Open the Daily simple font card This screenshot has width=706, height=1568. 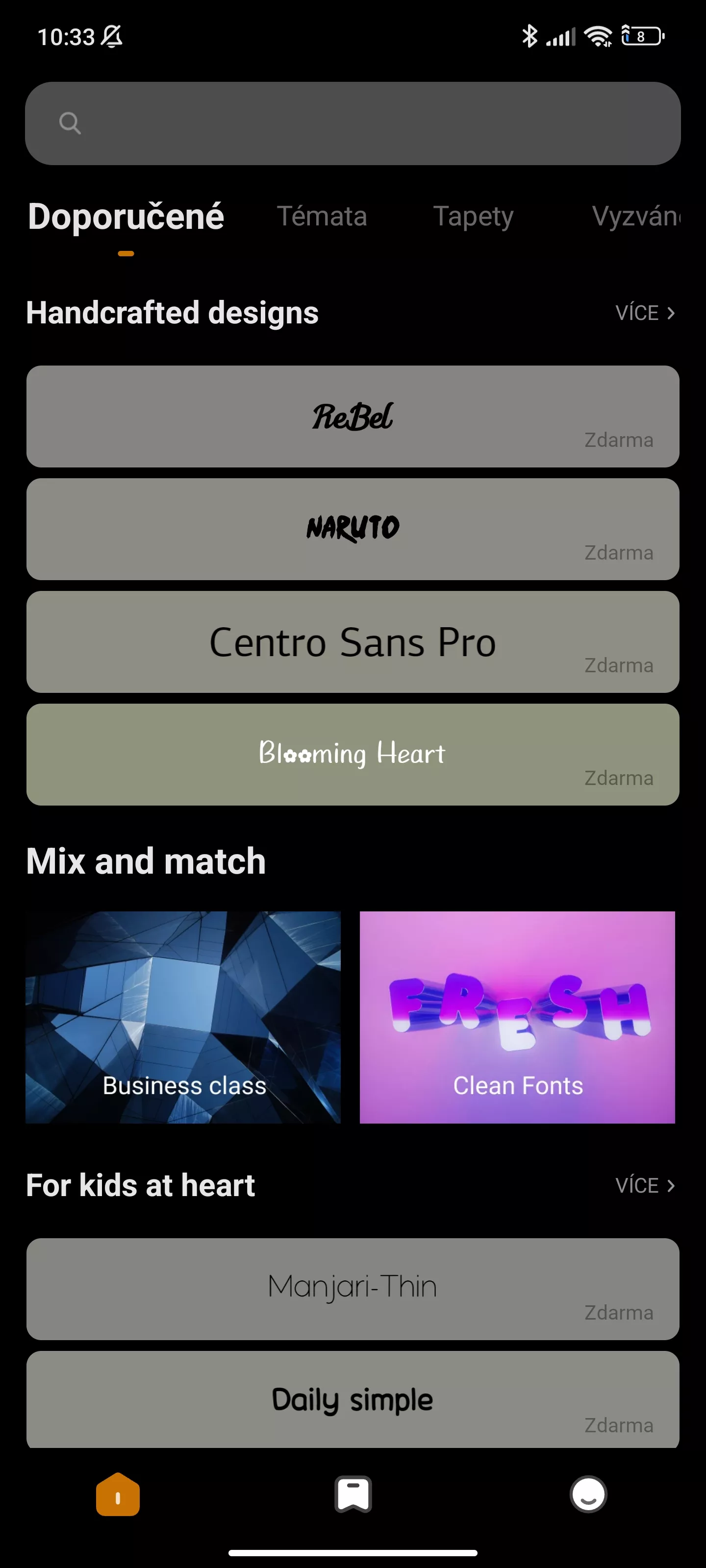pos(353,1399)
